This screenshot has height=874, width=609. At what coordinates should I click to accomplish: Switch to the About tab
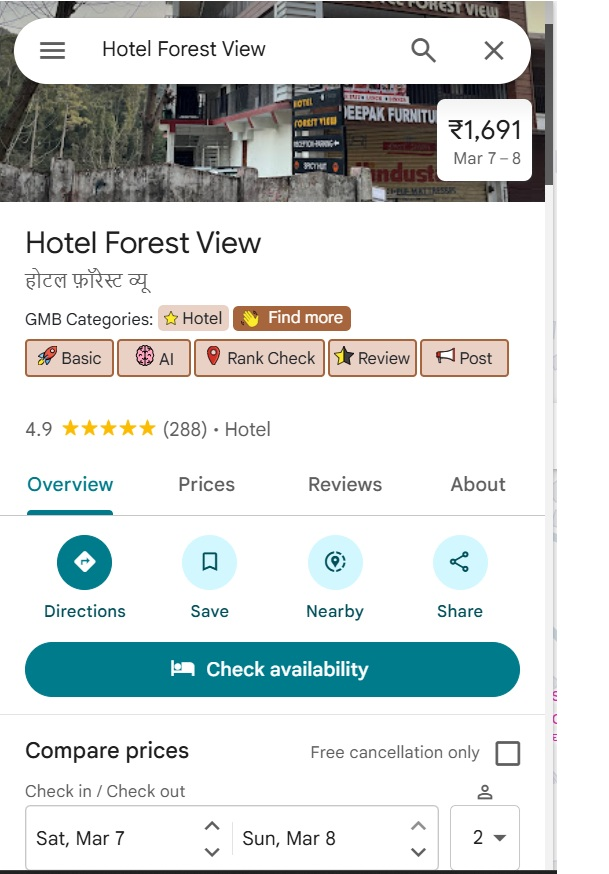click(478, 484)
